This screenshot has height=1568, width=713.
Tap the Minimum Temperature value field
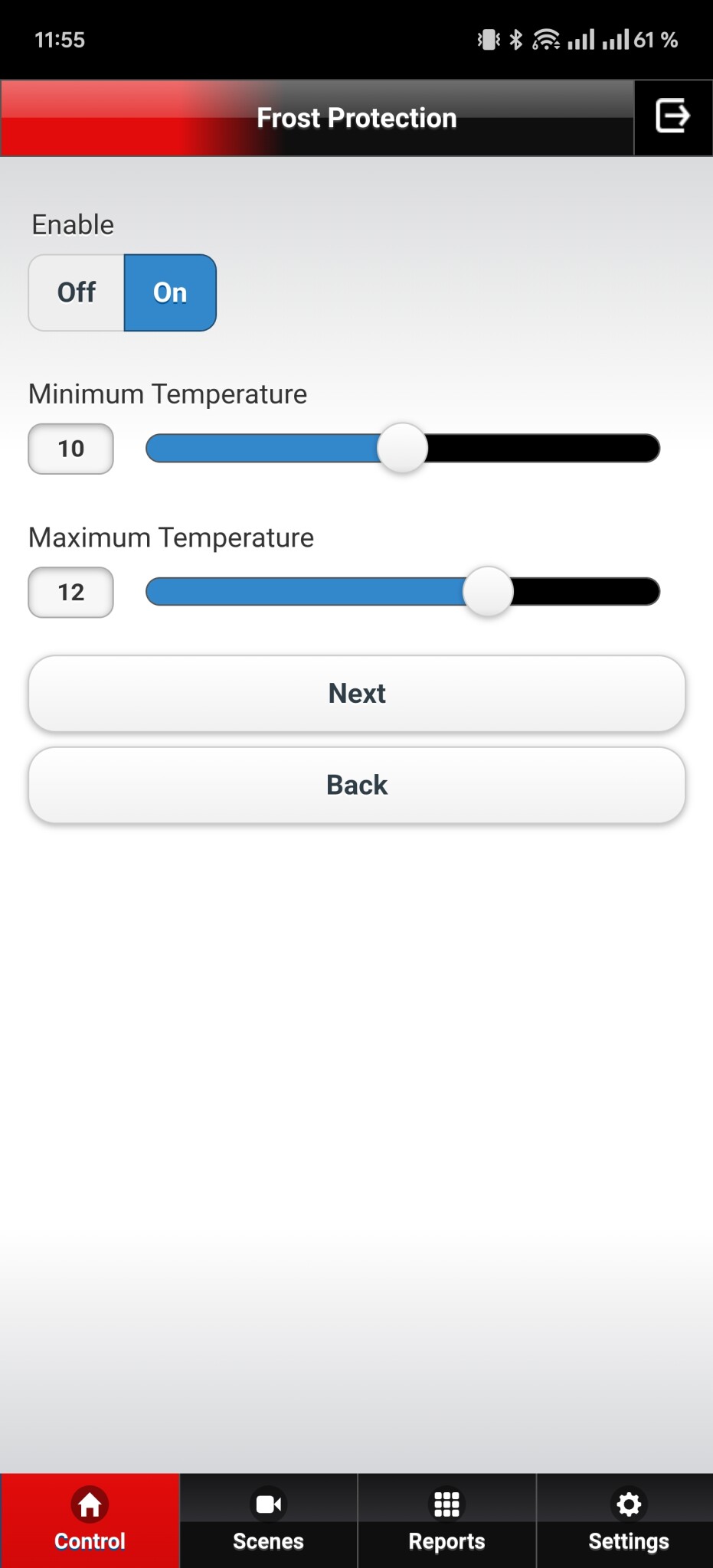71,449
